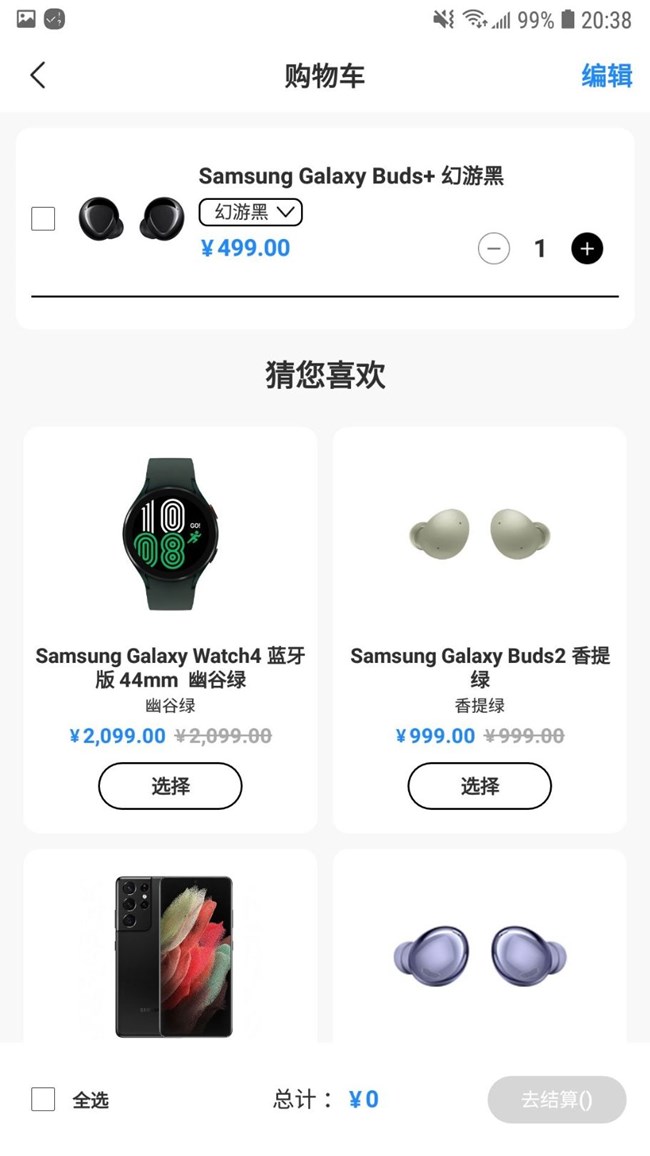Open the black Galaxy phone product card
650x1156 pixels.
[170, 946]
